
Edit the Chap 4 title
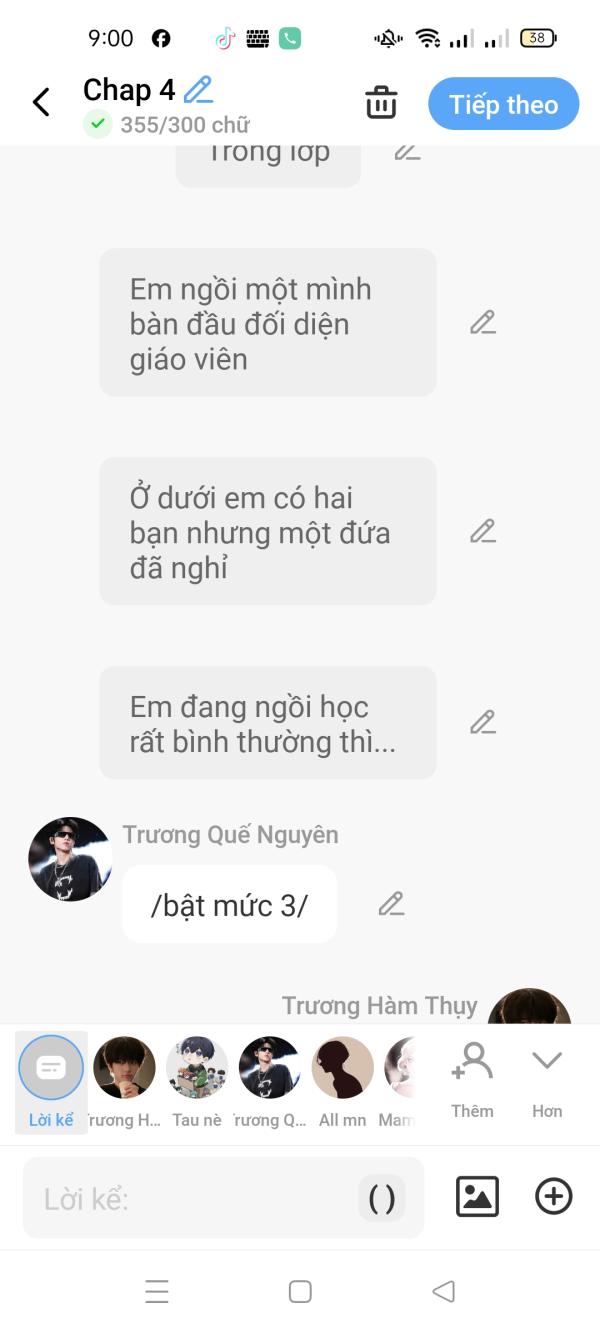point(199,89)
